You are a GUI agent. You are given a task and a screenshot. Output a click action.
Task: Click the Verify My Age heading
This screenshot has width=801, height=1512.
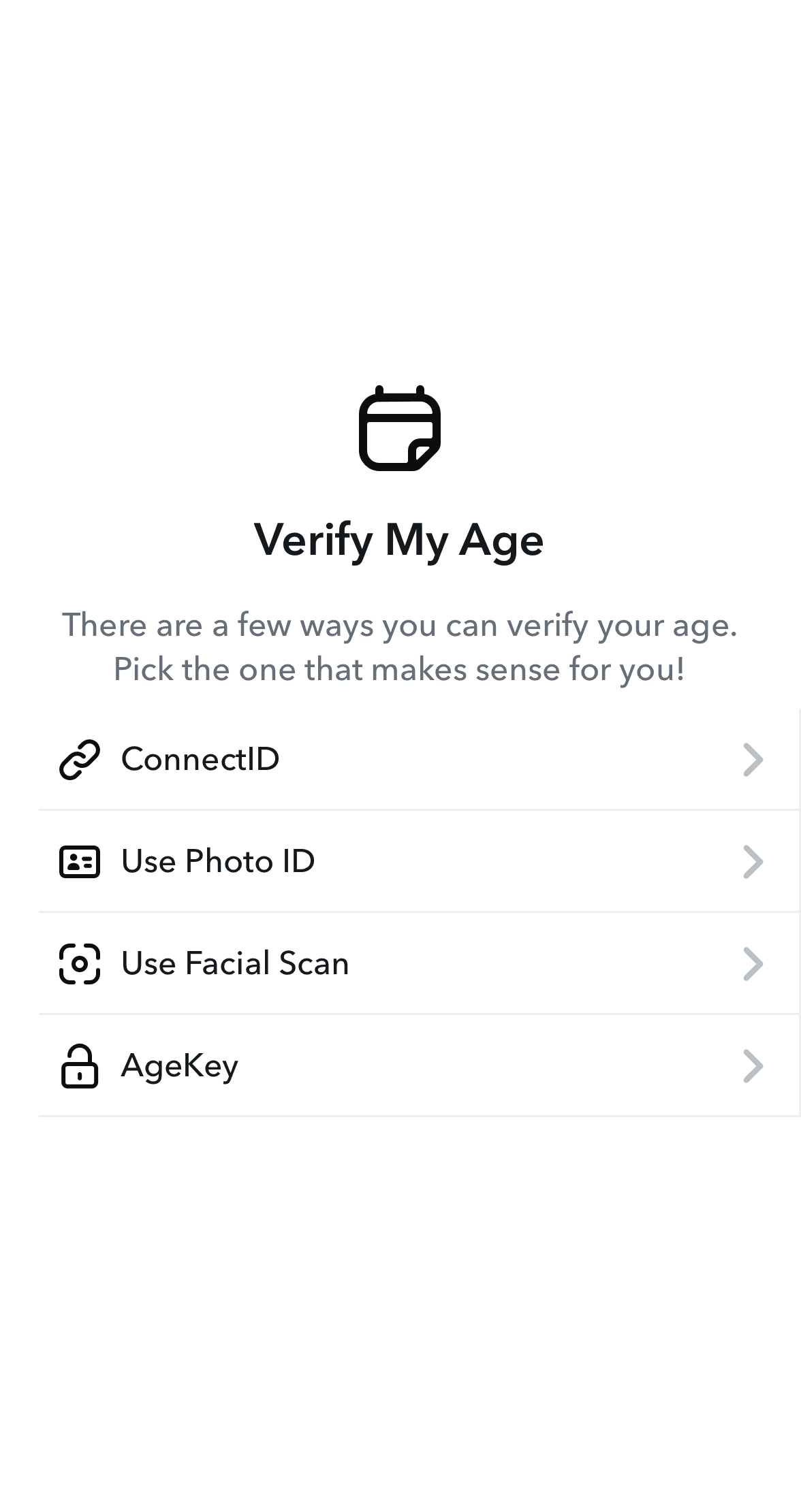400,540
